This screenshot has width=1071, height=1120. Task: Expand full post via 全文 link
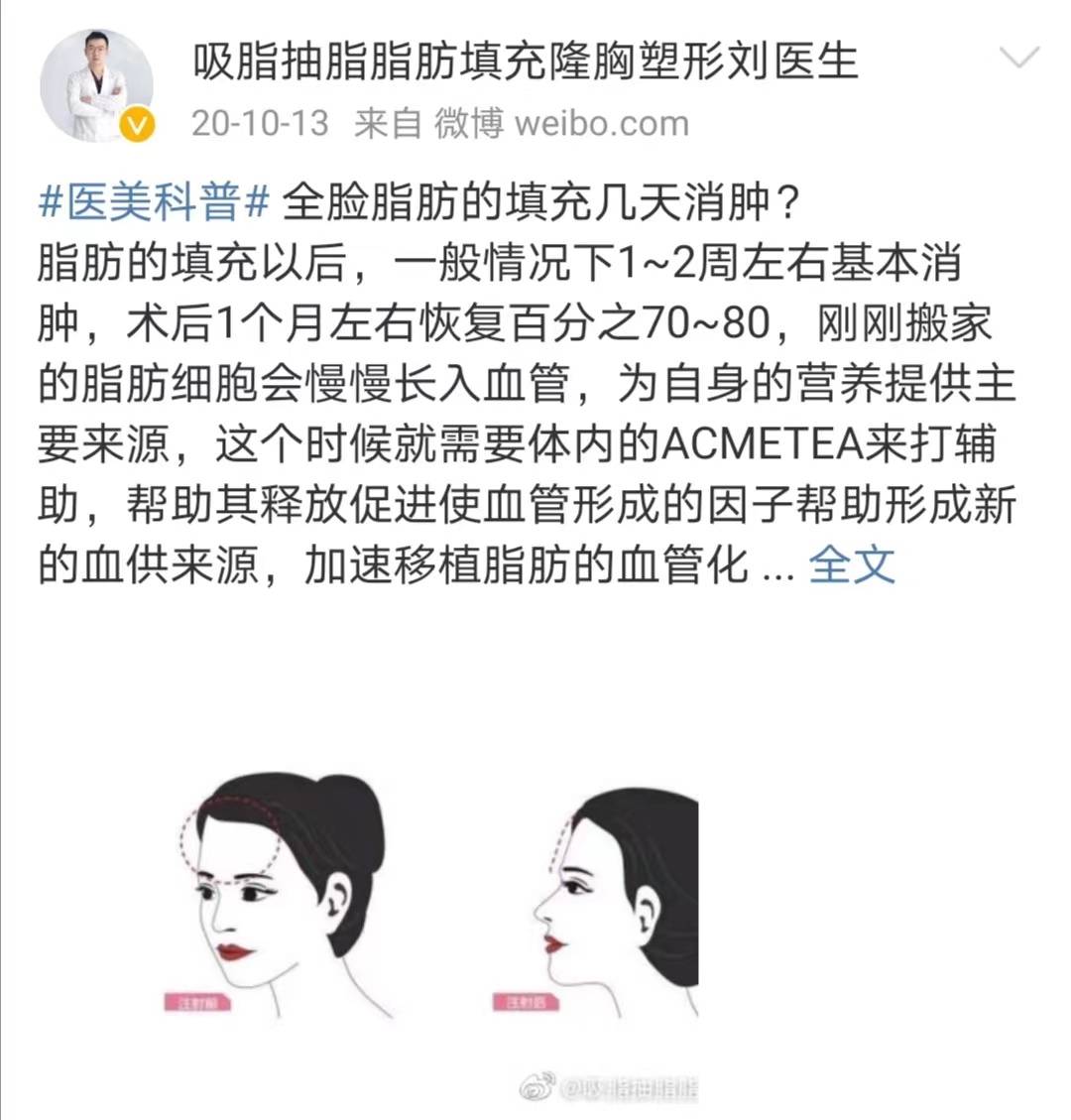point(851,565)
